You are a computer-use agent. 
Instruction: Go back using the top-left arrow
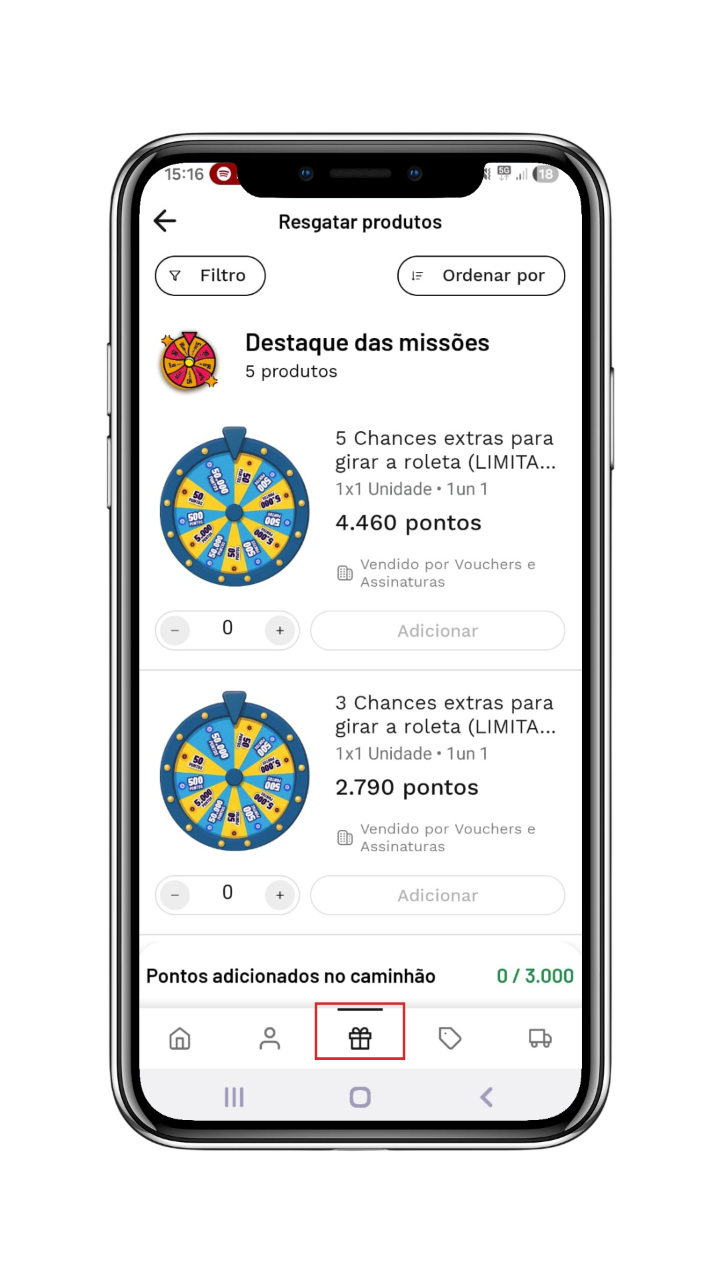(165, 222)
